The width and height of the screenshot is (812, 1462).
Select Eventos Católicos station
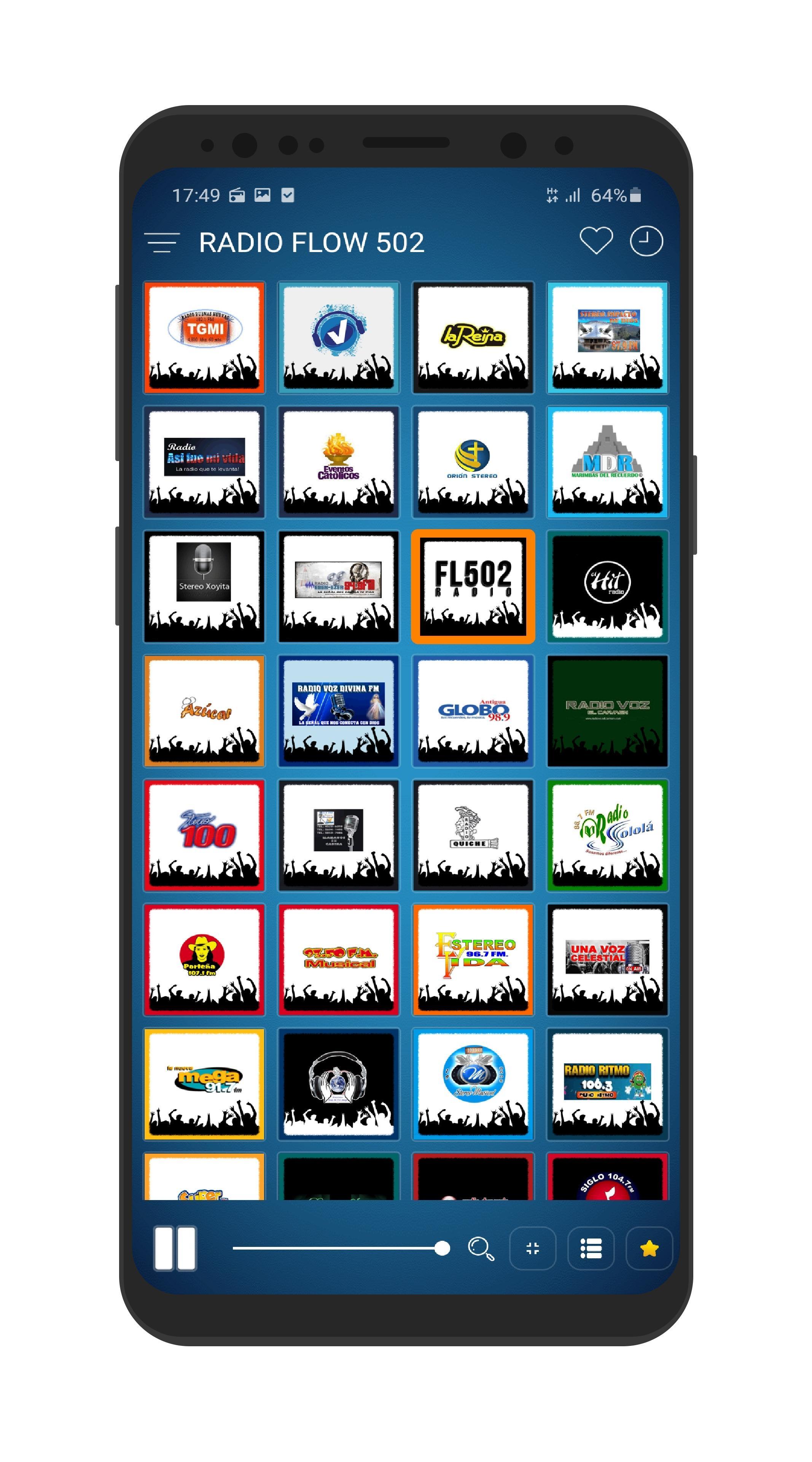339,462
